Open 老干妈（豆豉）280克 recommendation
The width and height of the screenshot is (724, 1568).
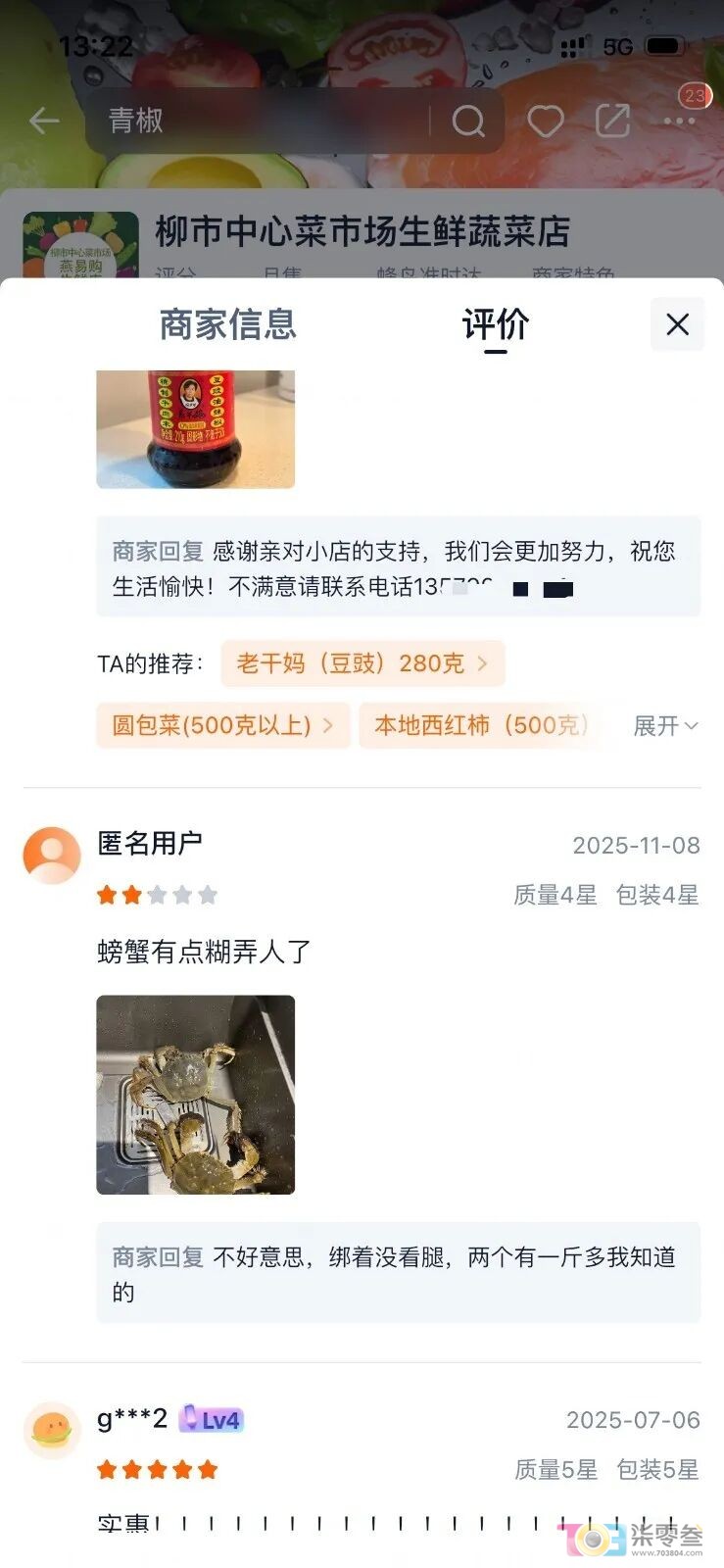click(x=362, y=663)
